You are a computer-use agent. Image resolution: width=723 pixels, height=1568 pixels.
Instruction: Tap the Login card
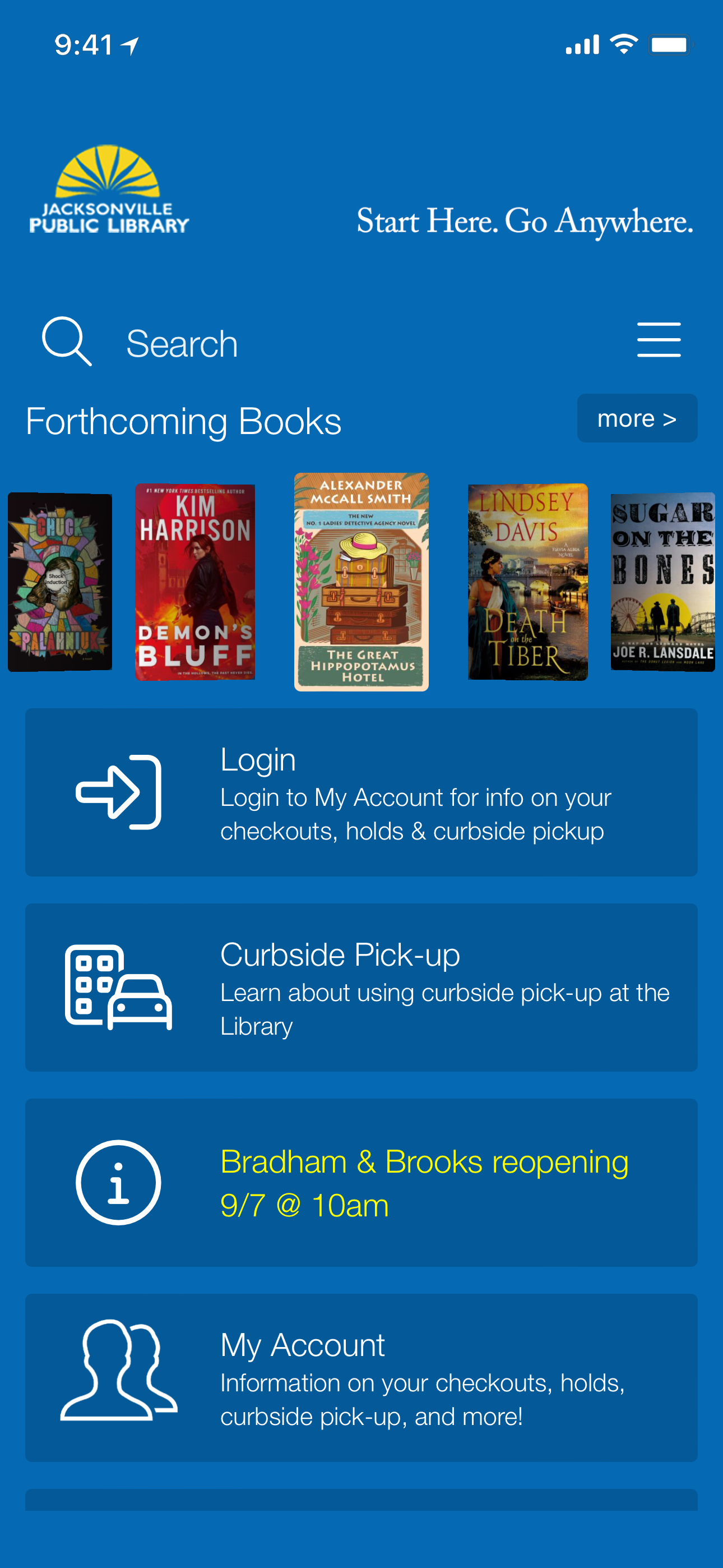[x=361, y=792]
